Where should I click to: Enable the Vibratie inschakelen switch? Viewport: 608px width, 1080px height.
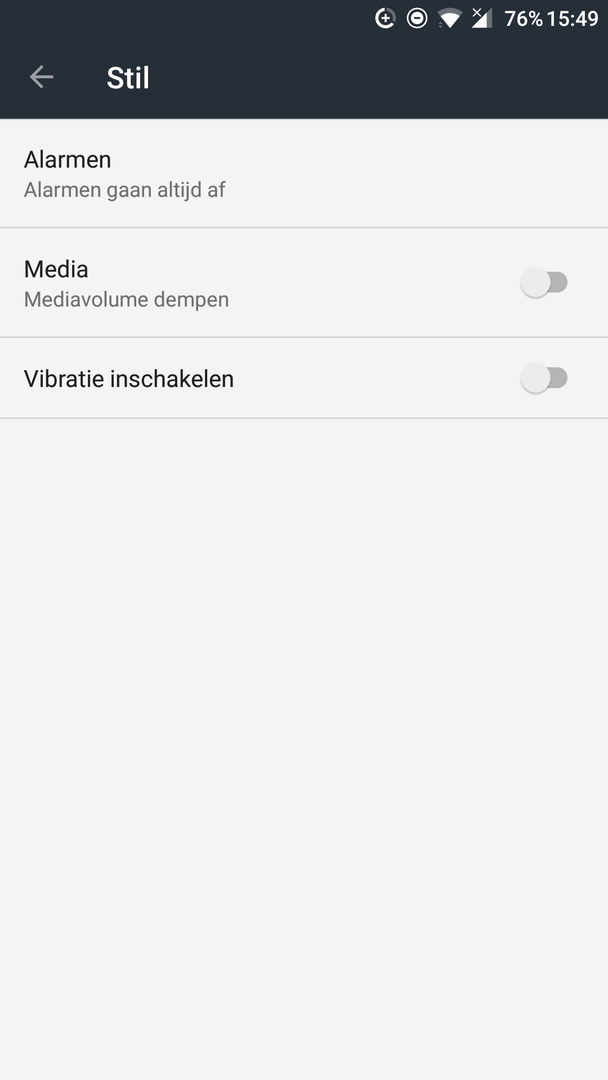544,378
